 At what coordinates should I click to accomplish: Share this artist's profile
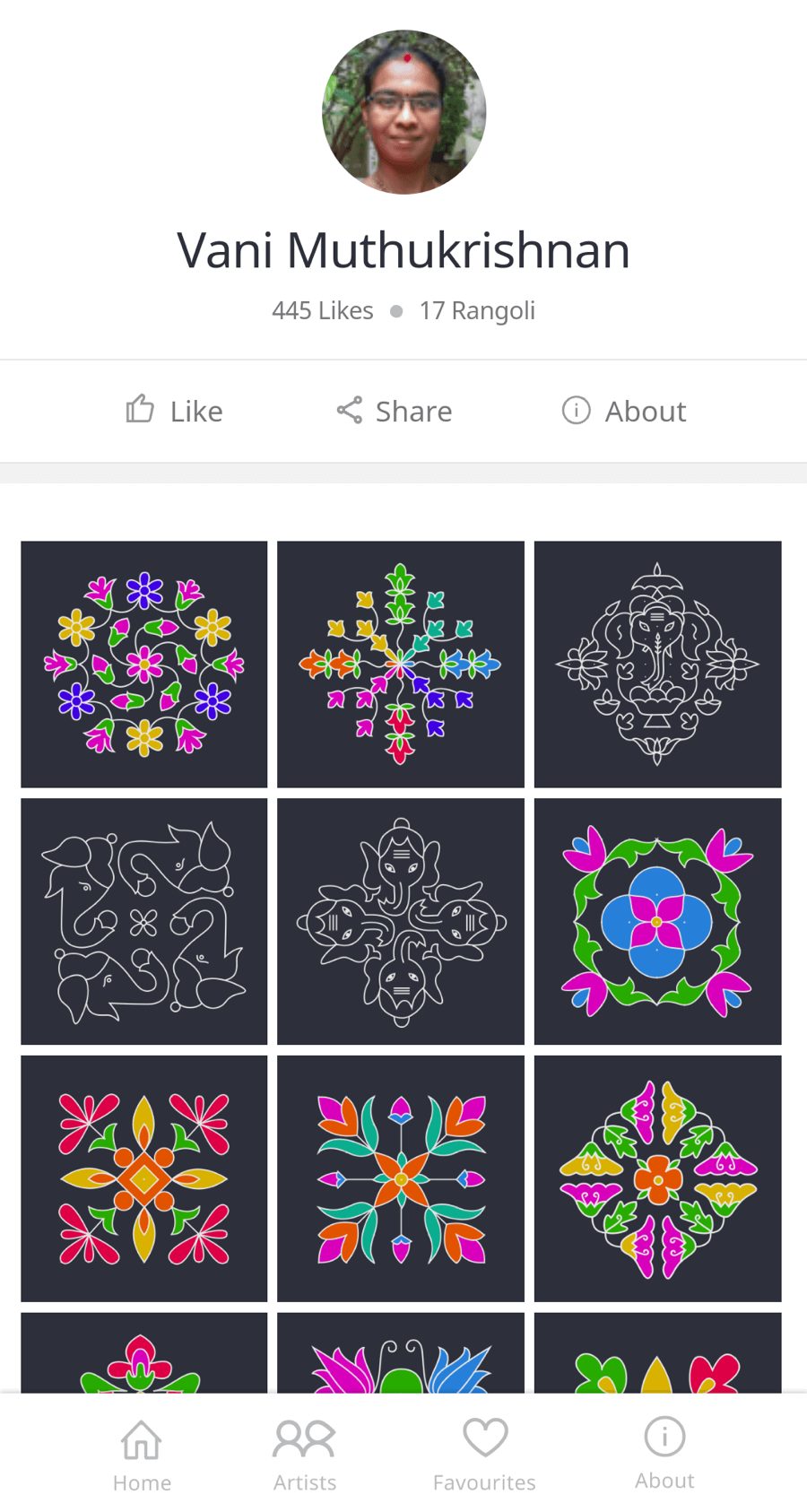coord(395,411)
